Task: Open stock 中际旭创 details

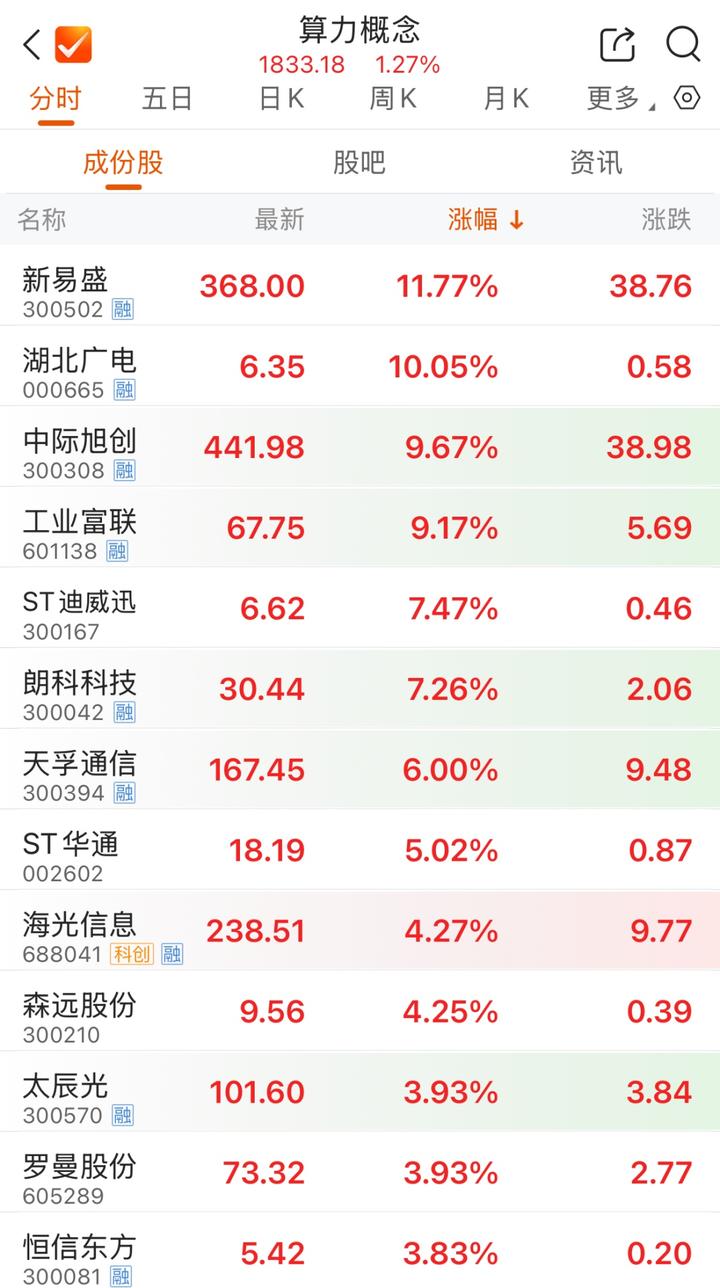Action: pyautogui.click(x=360, y=447)
